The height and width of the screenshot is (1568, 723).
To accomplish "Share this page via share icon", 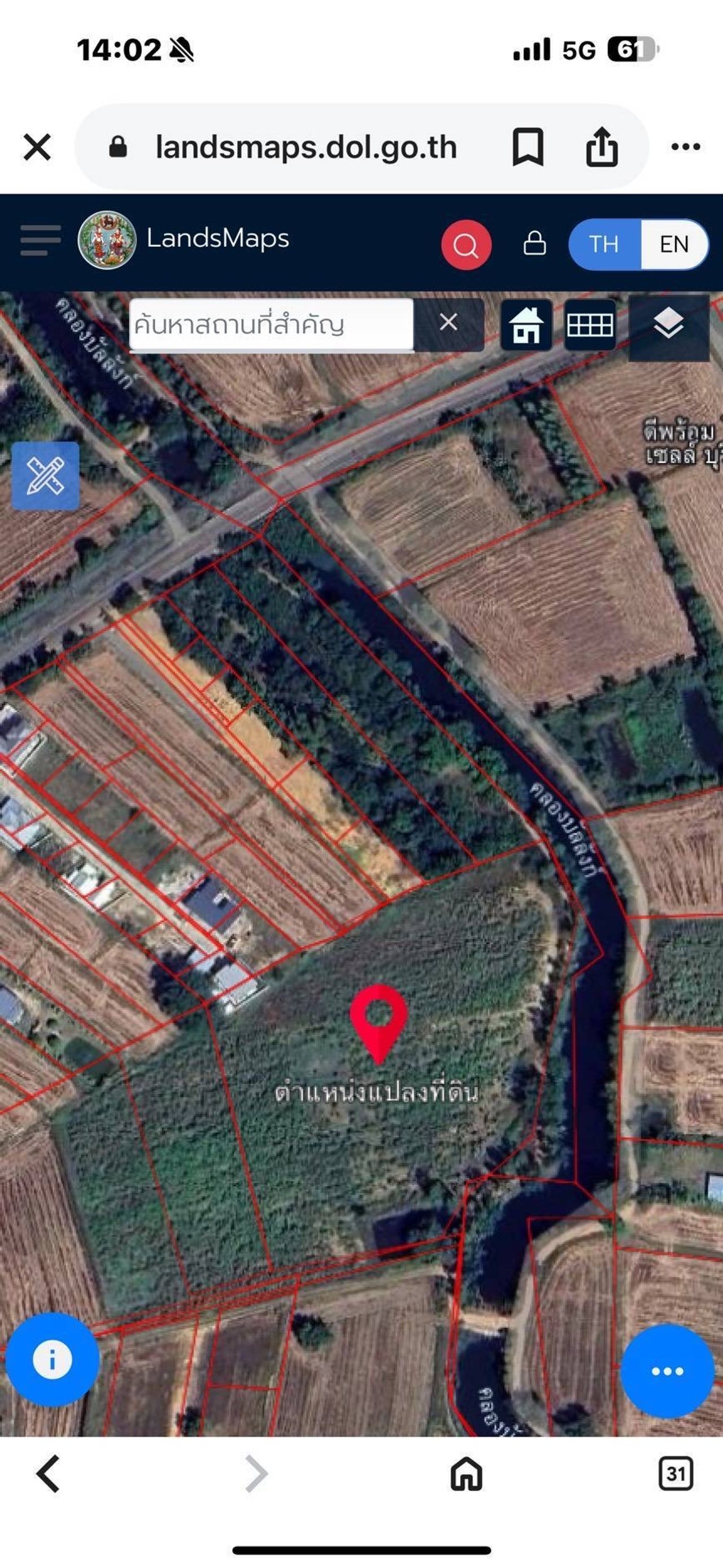I will click(602, 147).
